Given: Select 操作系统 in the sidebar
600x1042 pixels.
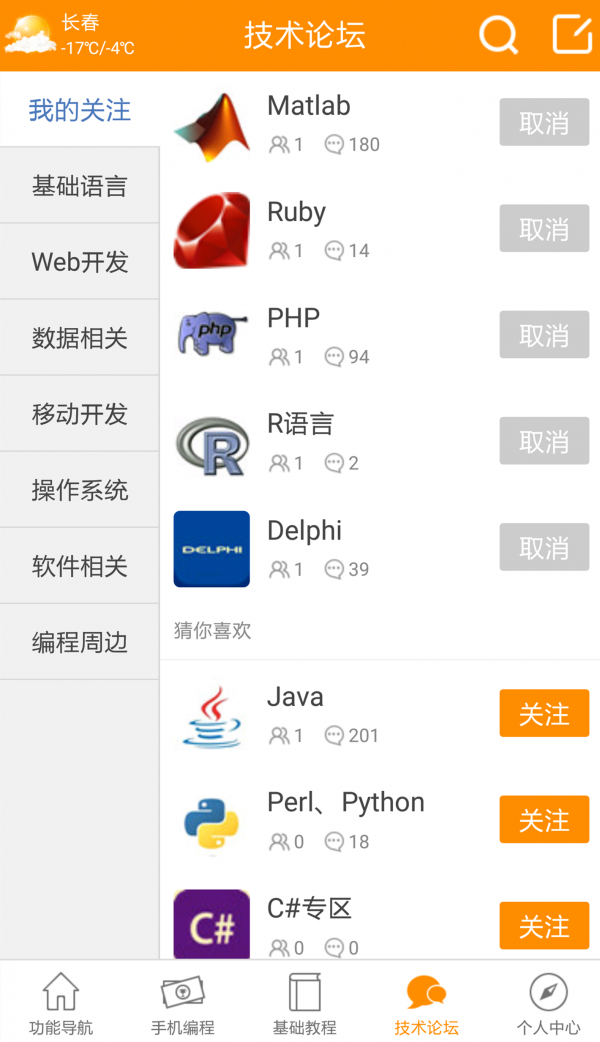Looking at the screenshot, I should pyautogui.click(x=79, y=490).
